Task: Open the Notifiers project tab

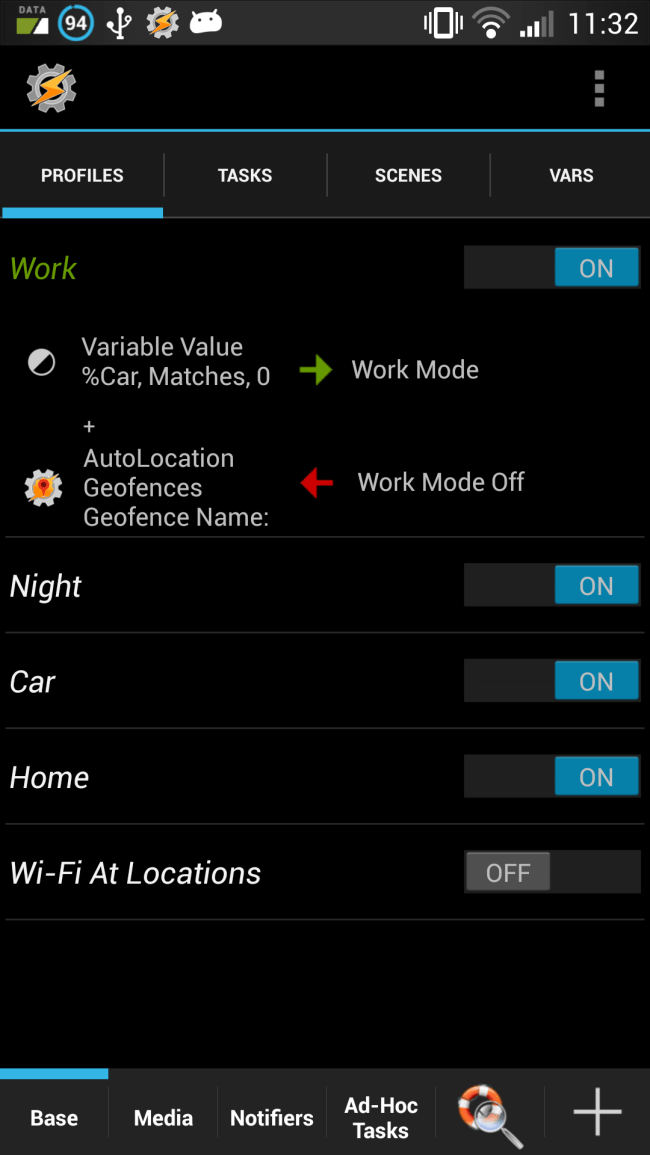Action: coord(272,1118)
